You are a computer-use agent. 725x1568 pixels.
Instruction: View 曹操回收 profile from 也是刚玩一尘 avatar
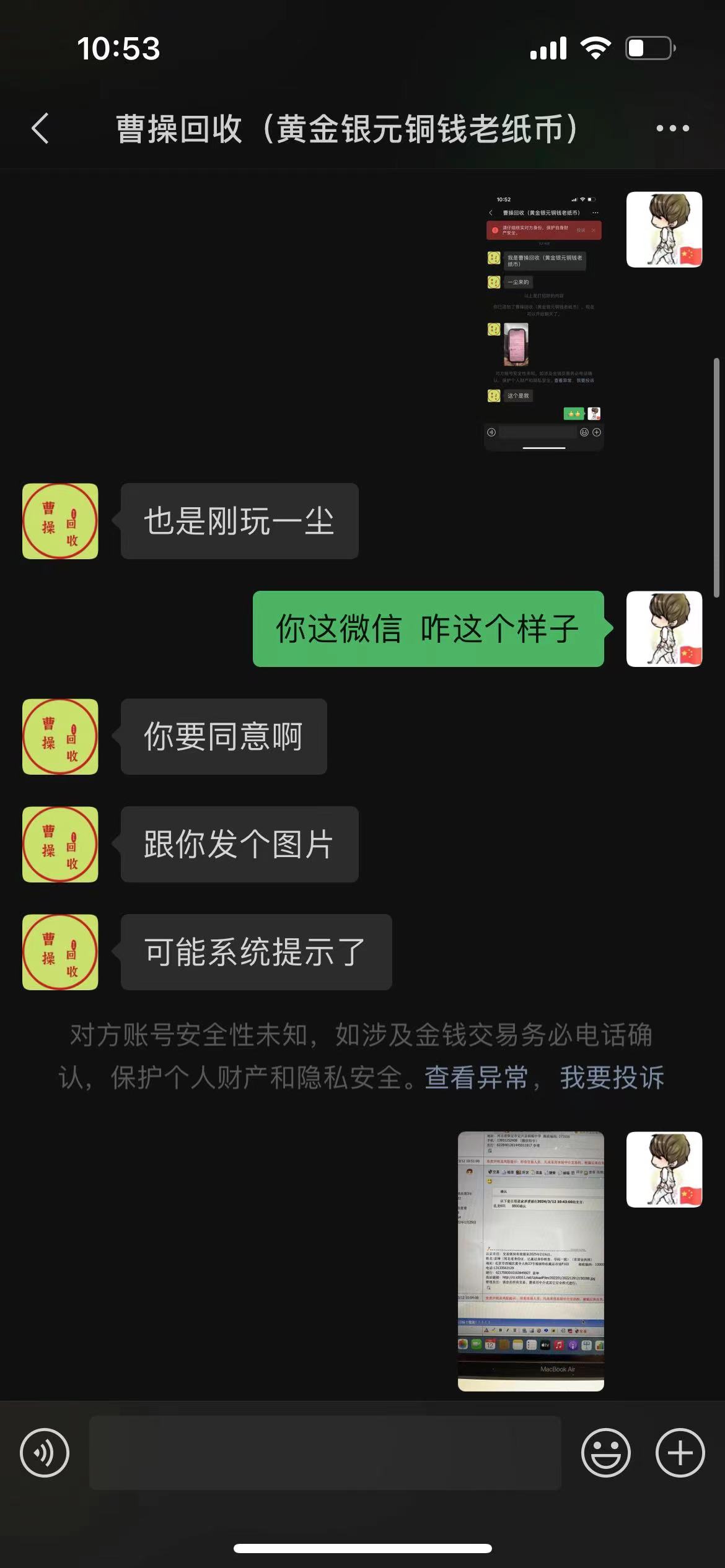(60, 521)
